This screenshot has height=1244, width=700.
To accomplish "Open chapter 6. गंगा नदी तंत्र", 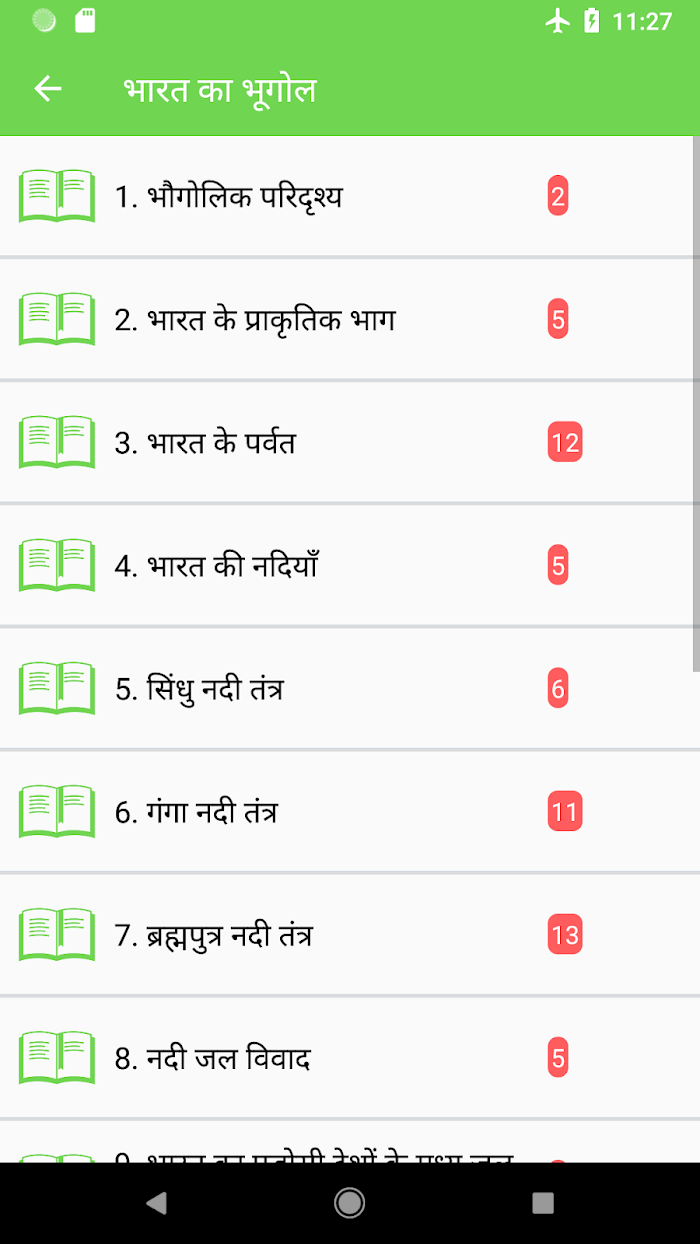I will 346,811.
